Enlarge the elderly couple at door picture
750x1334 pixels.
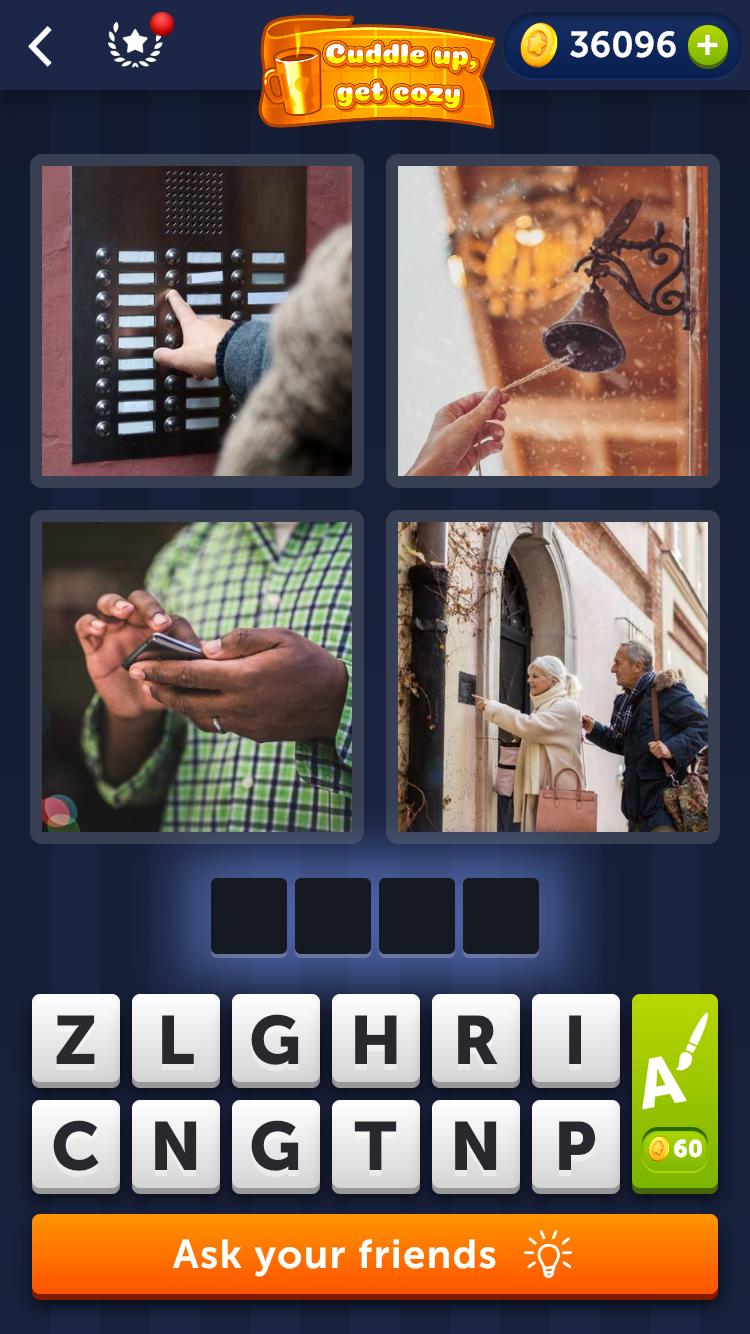click(553, 677)
